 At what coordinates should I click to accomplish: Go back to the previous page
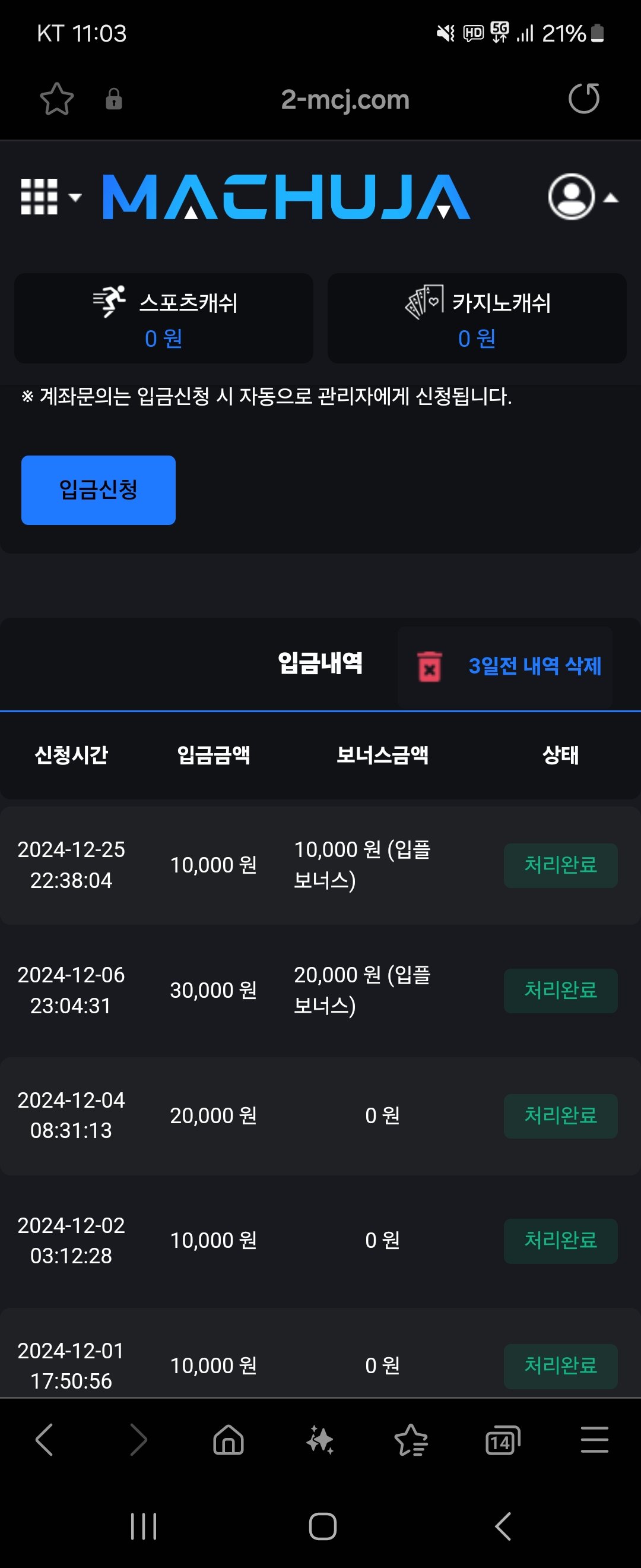click(45, 1440)
